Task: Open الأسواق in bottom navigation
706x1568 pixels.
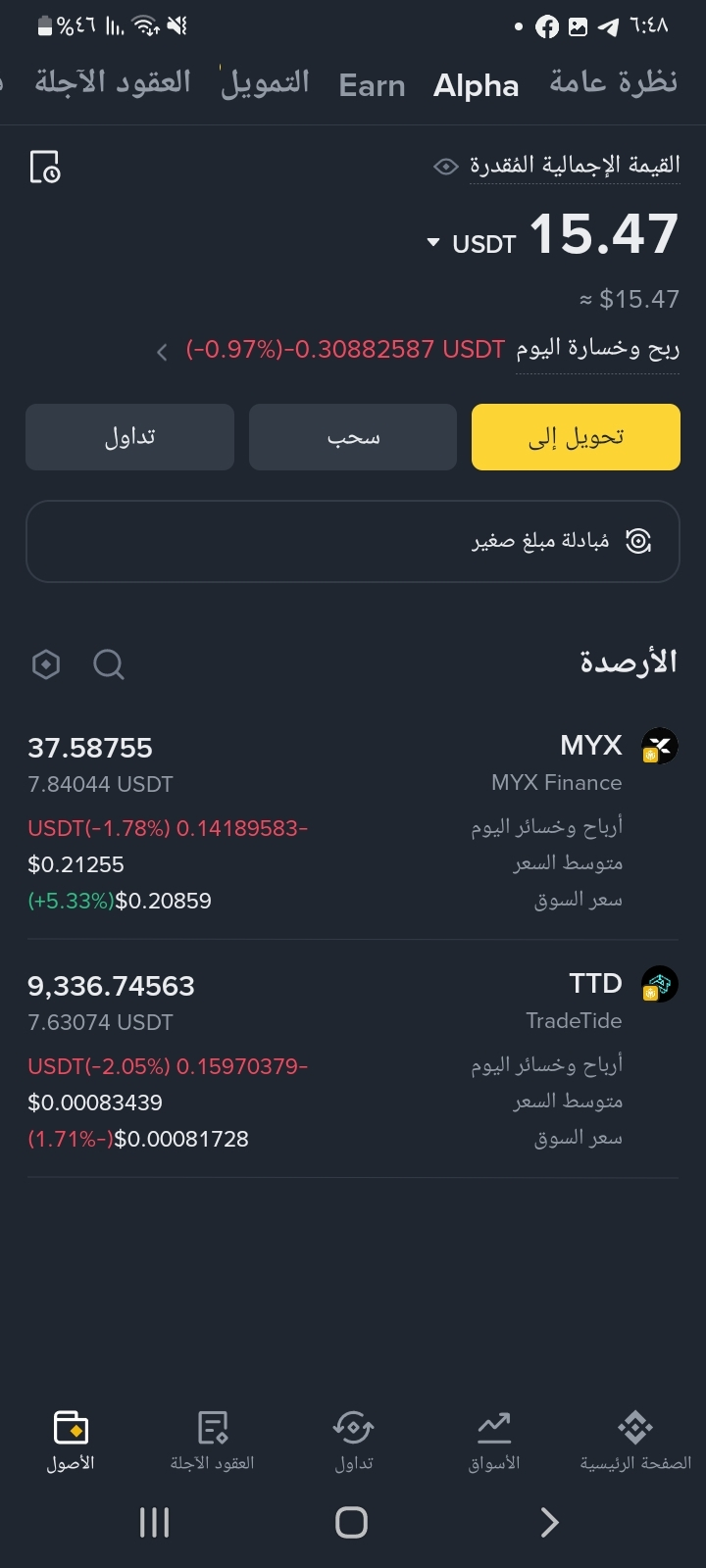Action: click(x=494, y=1440)
